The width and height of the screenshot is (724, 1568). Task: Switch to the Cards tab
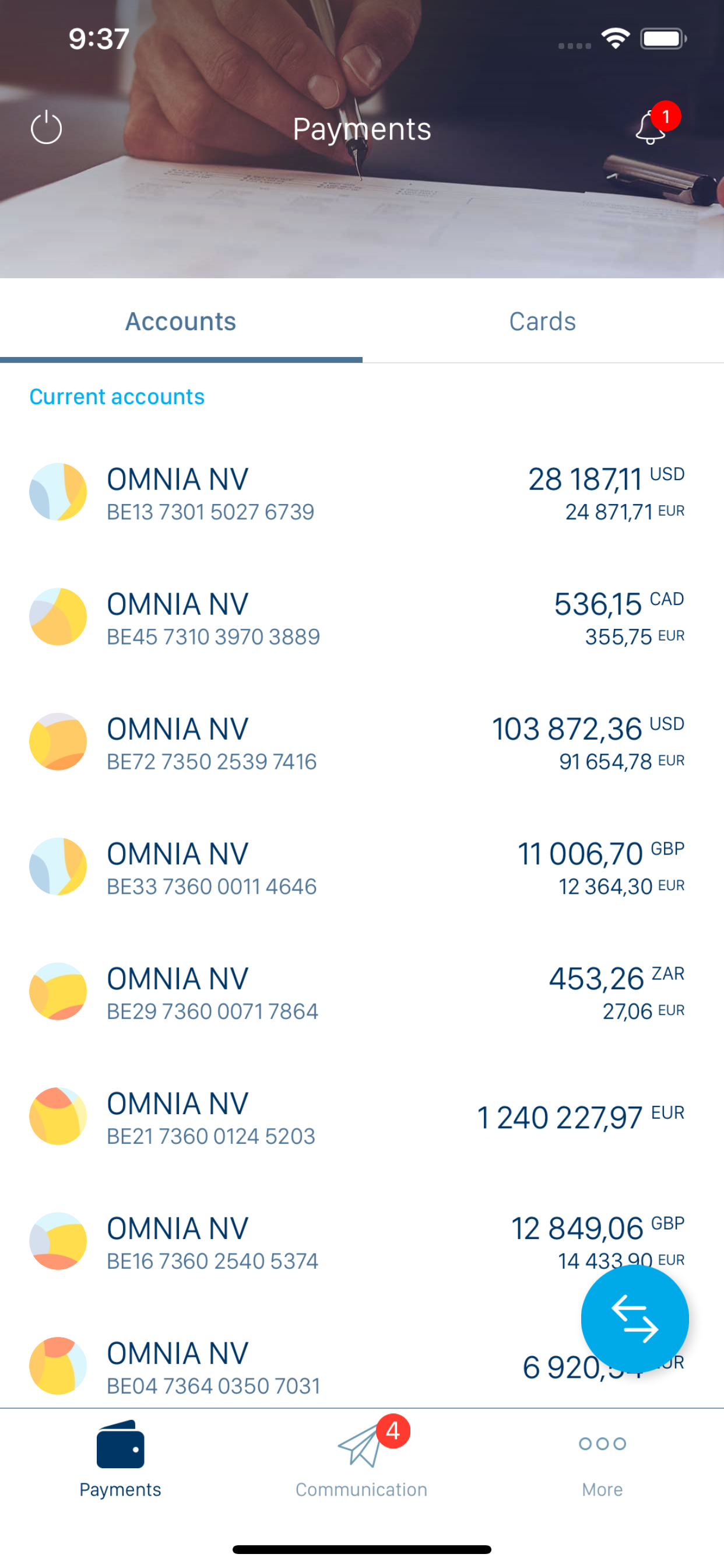[542, 321]
